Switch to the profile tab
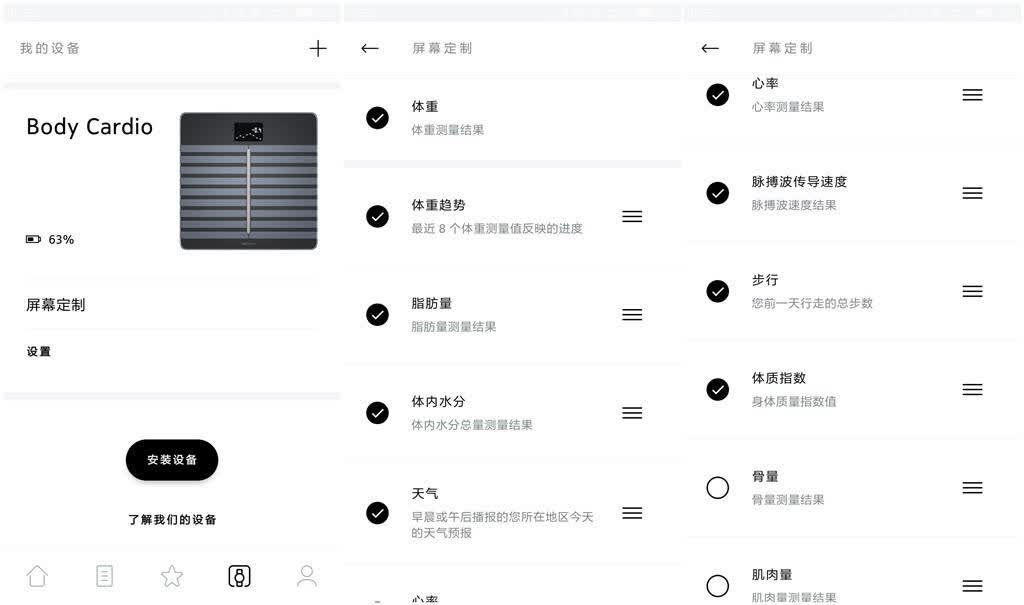This screenshot has width=1024, height=605. [306, 576]
